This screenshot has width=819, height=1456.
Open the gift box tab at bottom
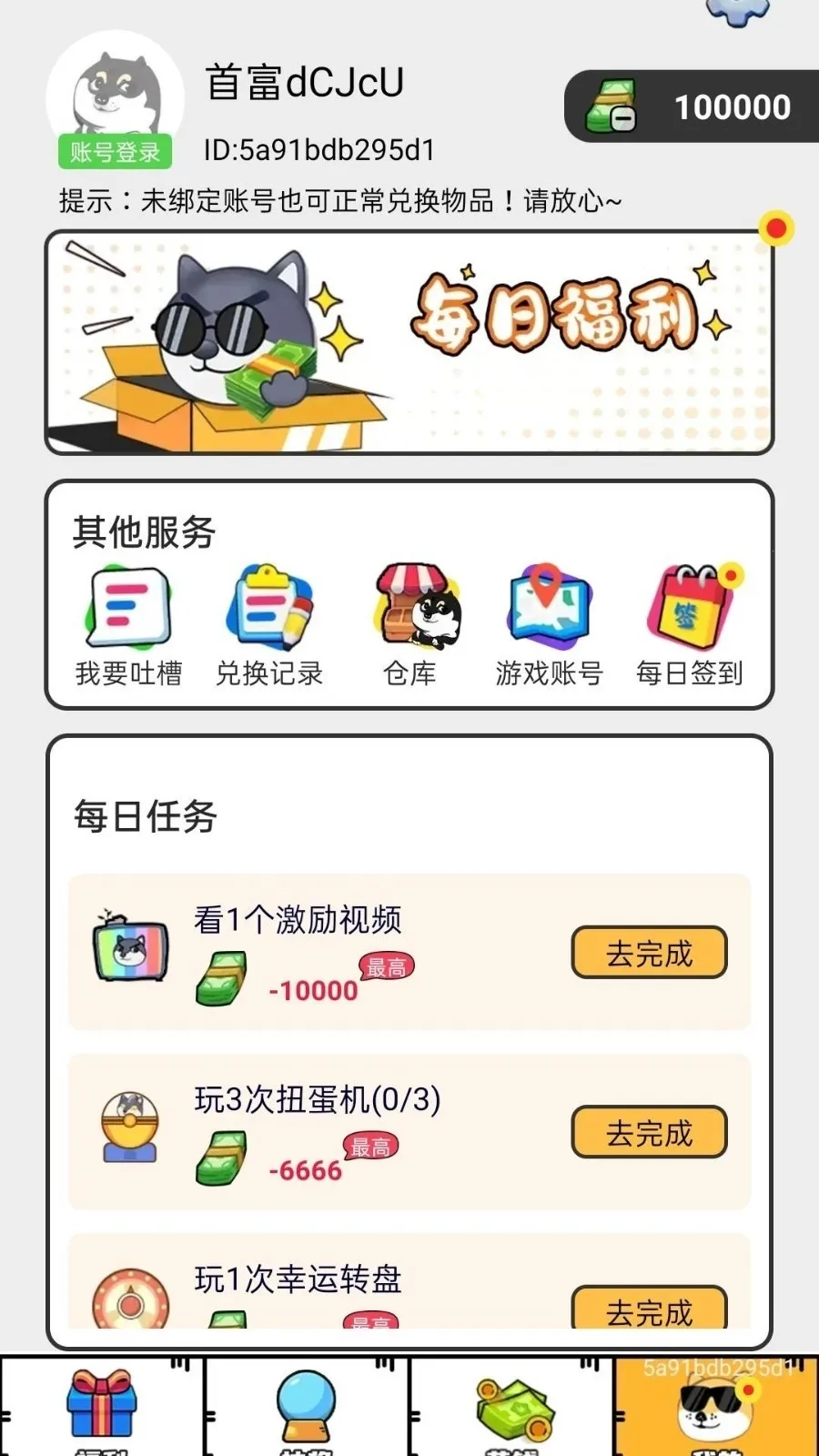point(100,1406)
